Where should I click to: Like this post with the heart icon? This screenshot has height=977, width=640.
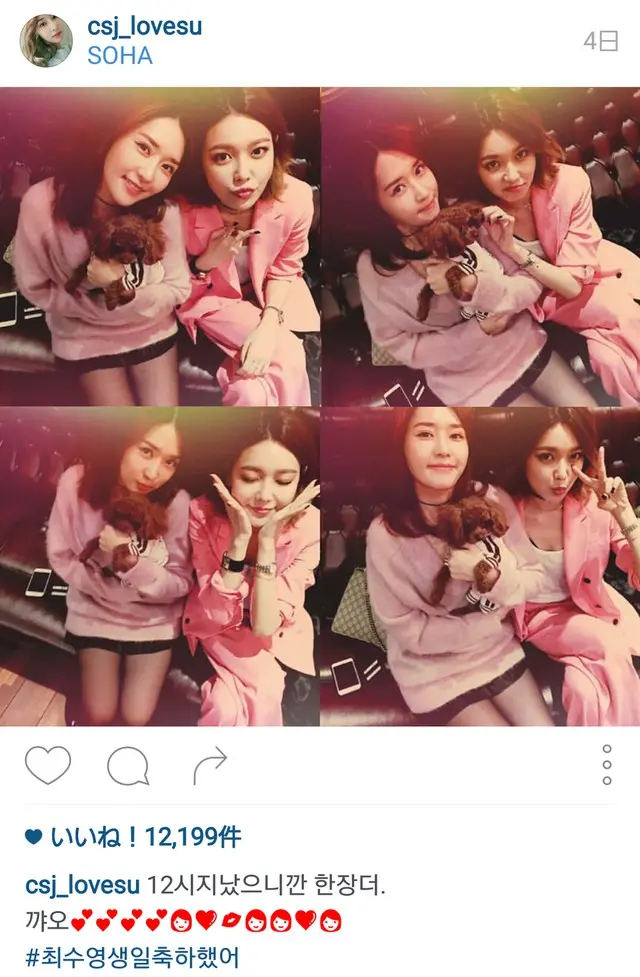(47, 766)
